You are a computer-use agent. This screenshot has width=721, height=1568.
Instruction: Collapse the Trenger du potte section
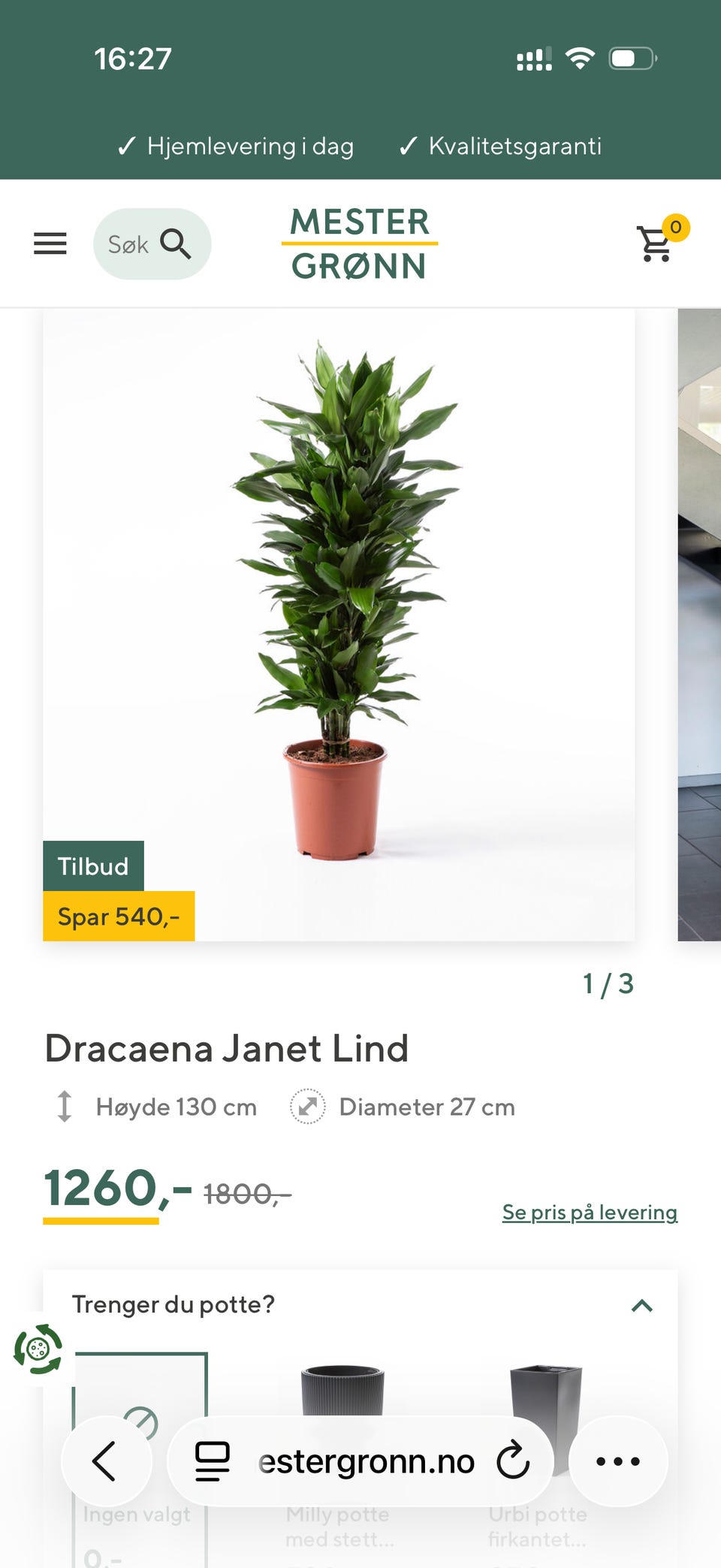coord(641,1306)
